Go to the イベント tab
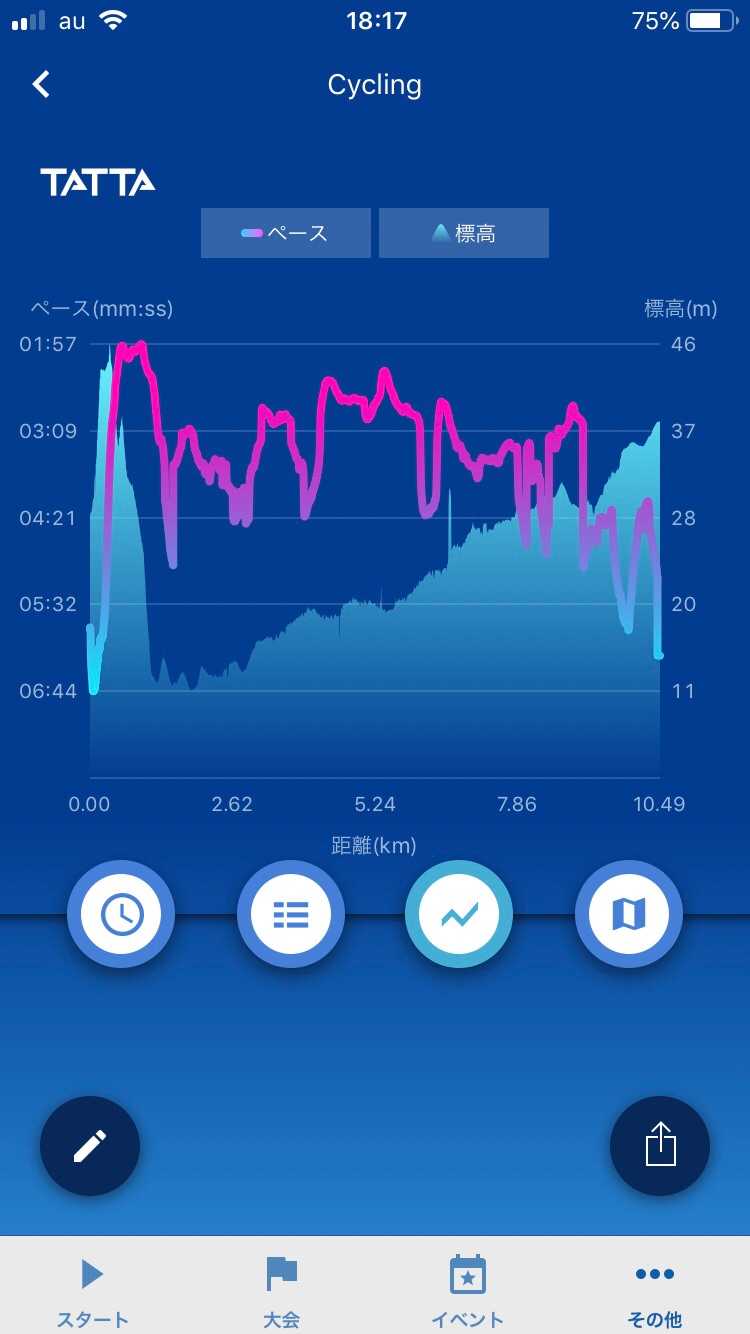The height and width of the screenshot is (1334, 750). click(467, 1290)
